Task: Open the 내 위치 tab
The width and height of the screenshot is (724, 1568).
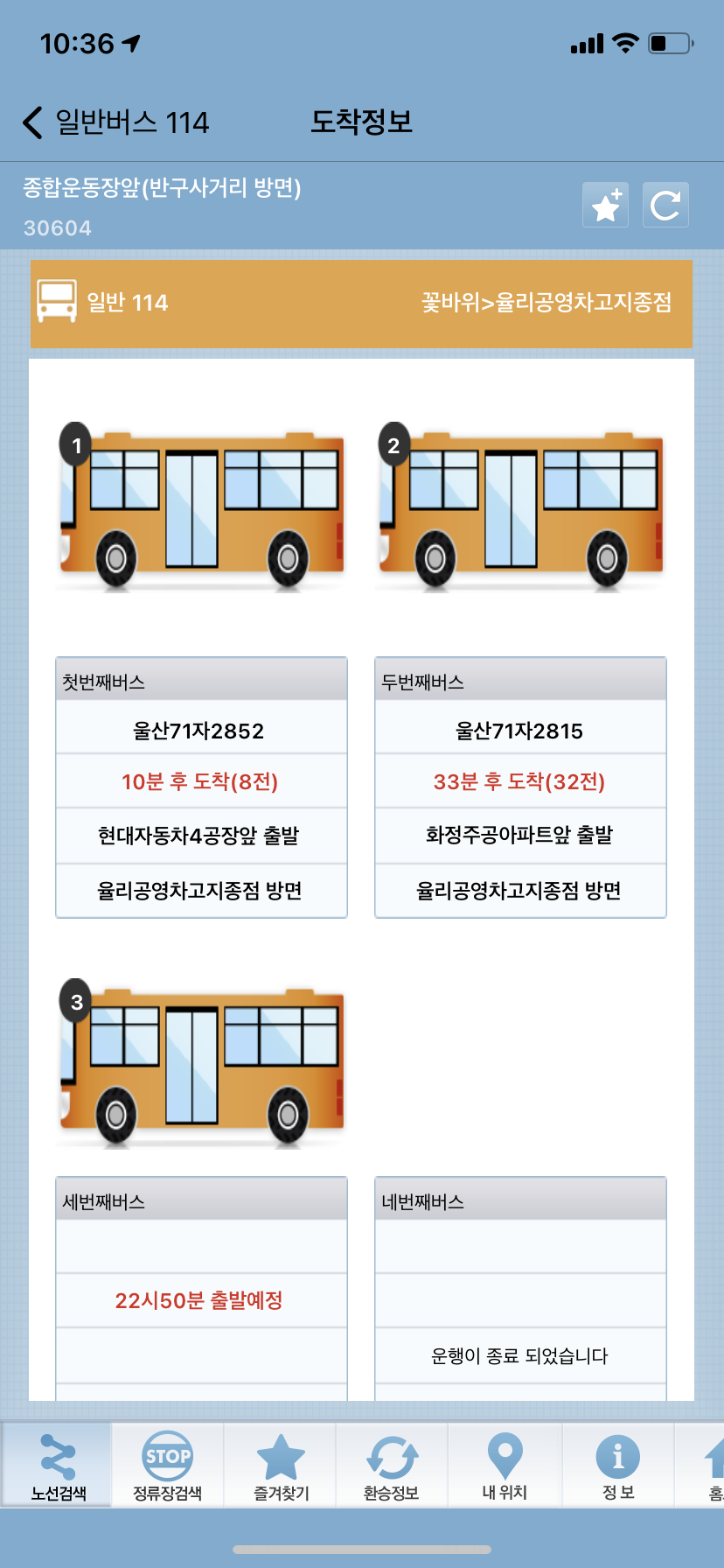Action: 505,1465
